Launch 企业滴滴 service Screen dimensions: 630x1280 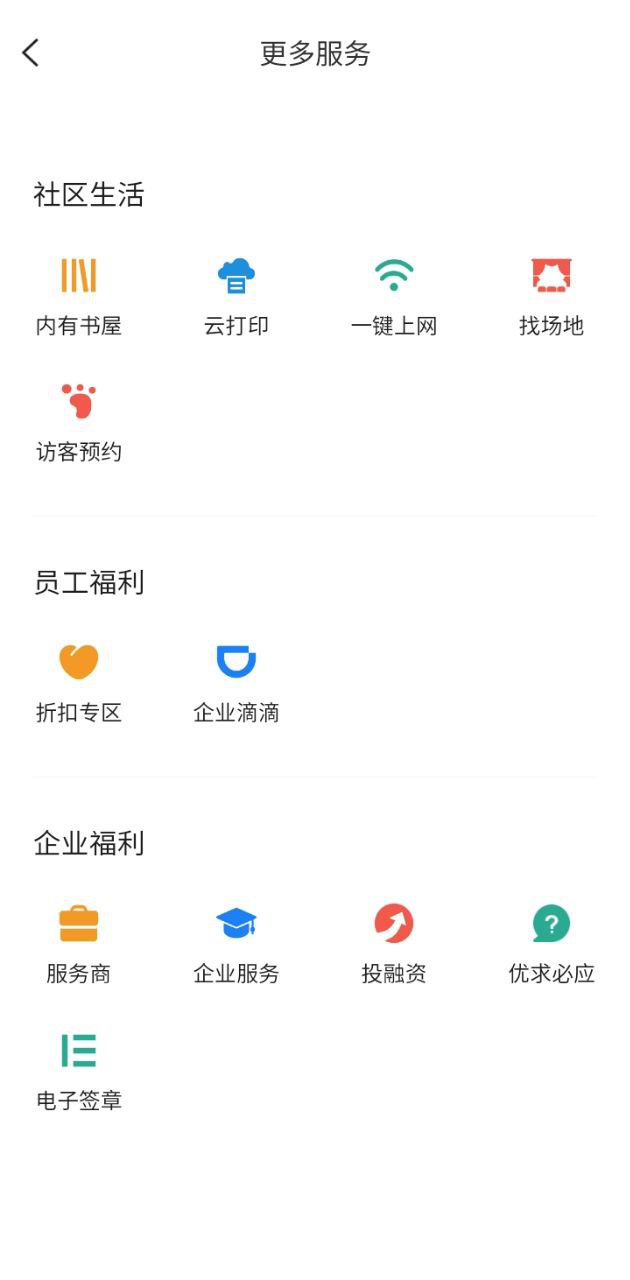tap(236, 684)
